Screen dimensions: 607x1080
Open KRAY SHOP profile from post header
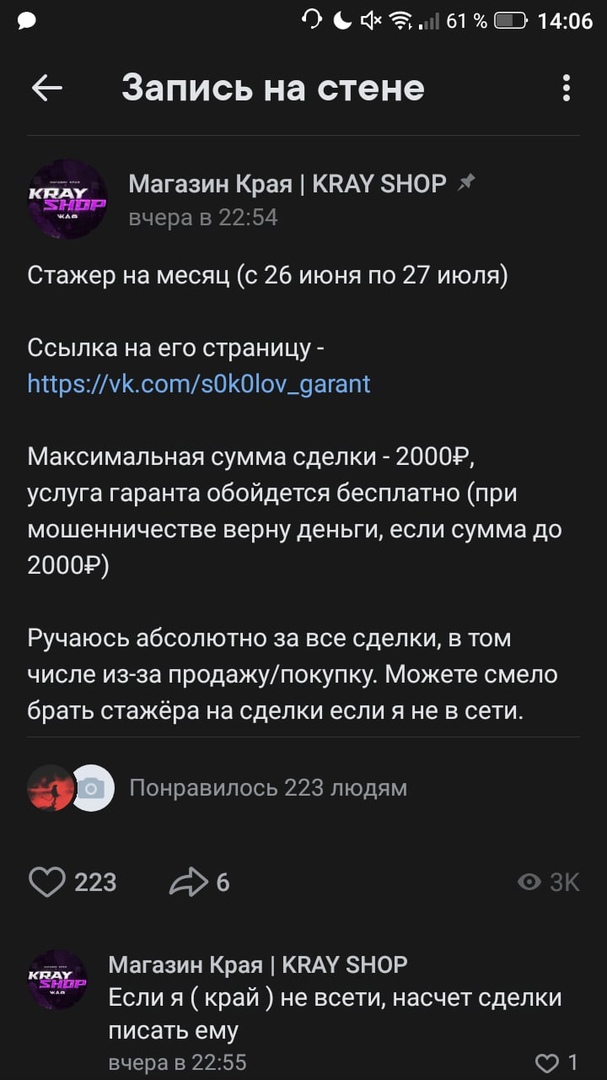point(67,199)
